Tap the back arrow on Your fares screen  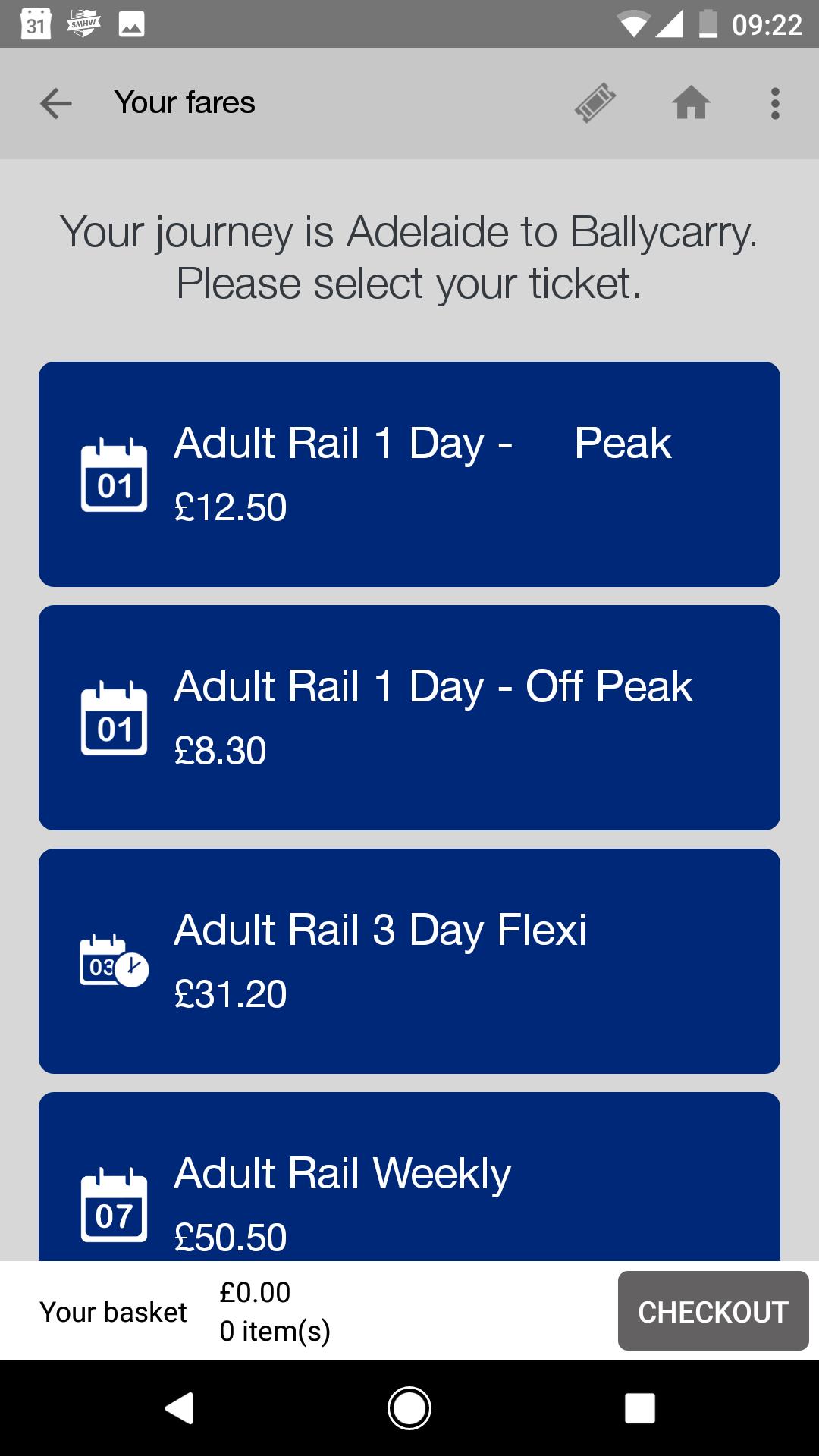click(x=55, y=103)
